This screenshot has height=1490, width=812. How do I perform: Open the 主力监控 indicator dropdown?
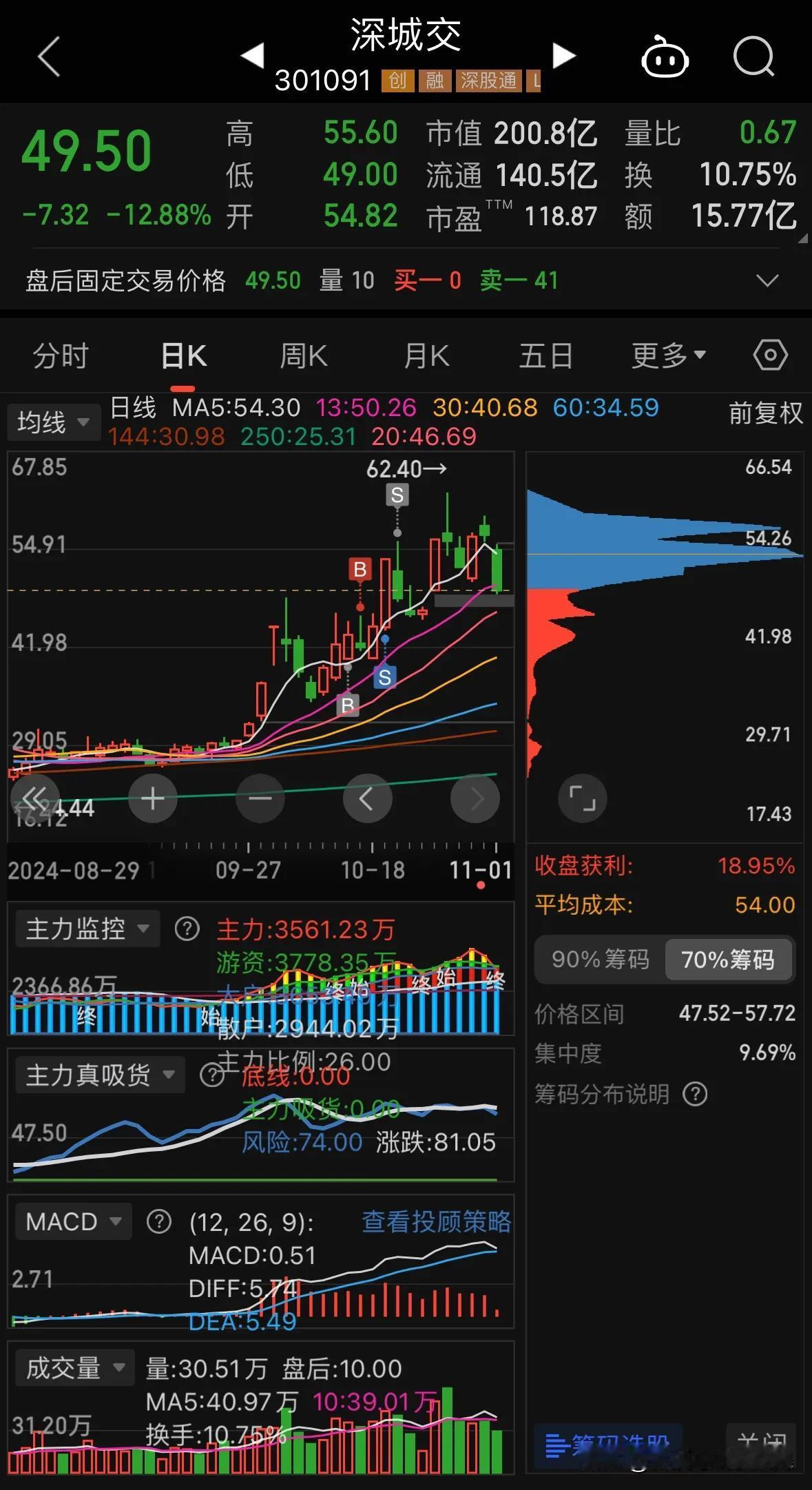[x=87, y=929]
